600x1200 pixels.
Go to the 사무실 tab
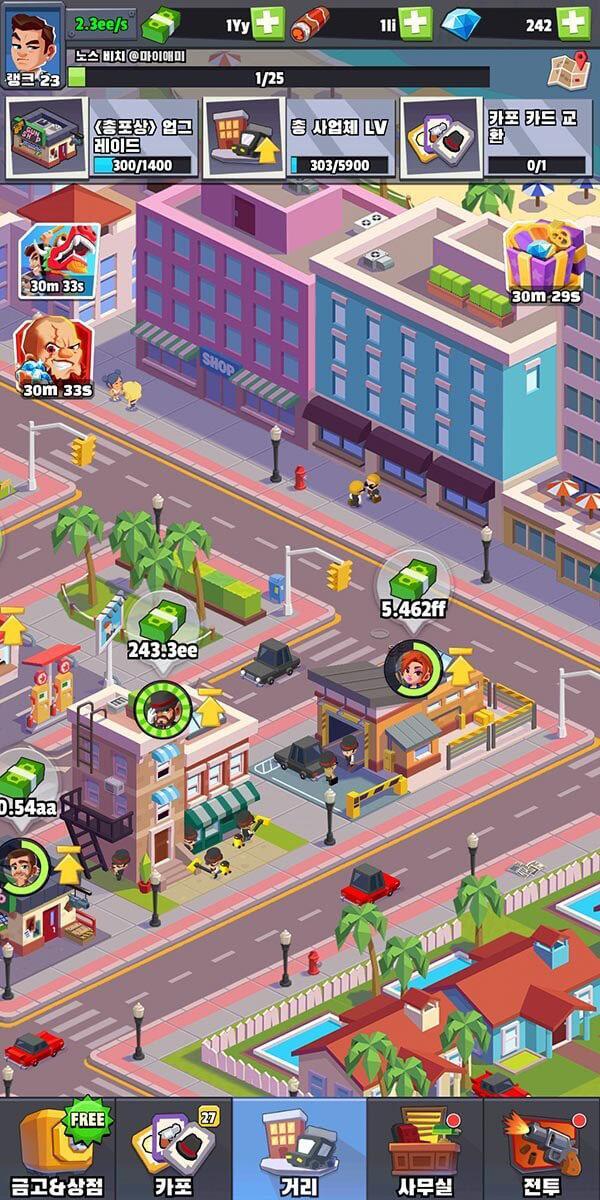pos(424,1150)
